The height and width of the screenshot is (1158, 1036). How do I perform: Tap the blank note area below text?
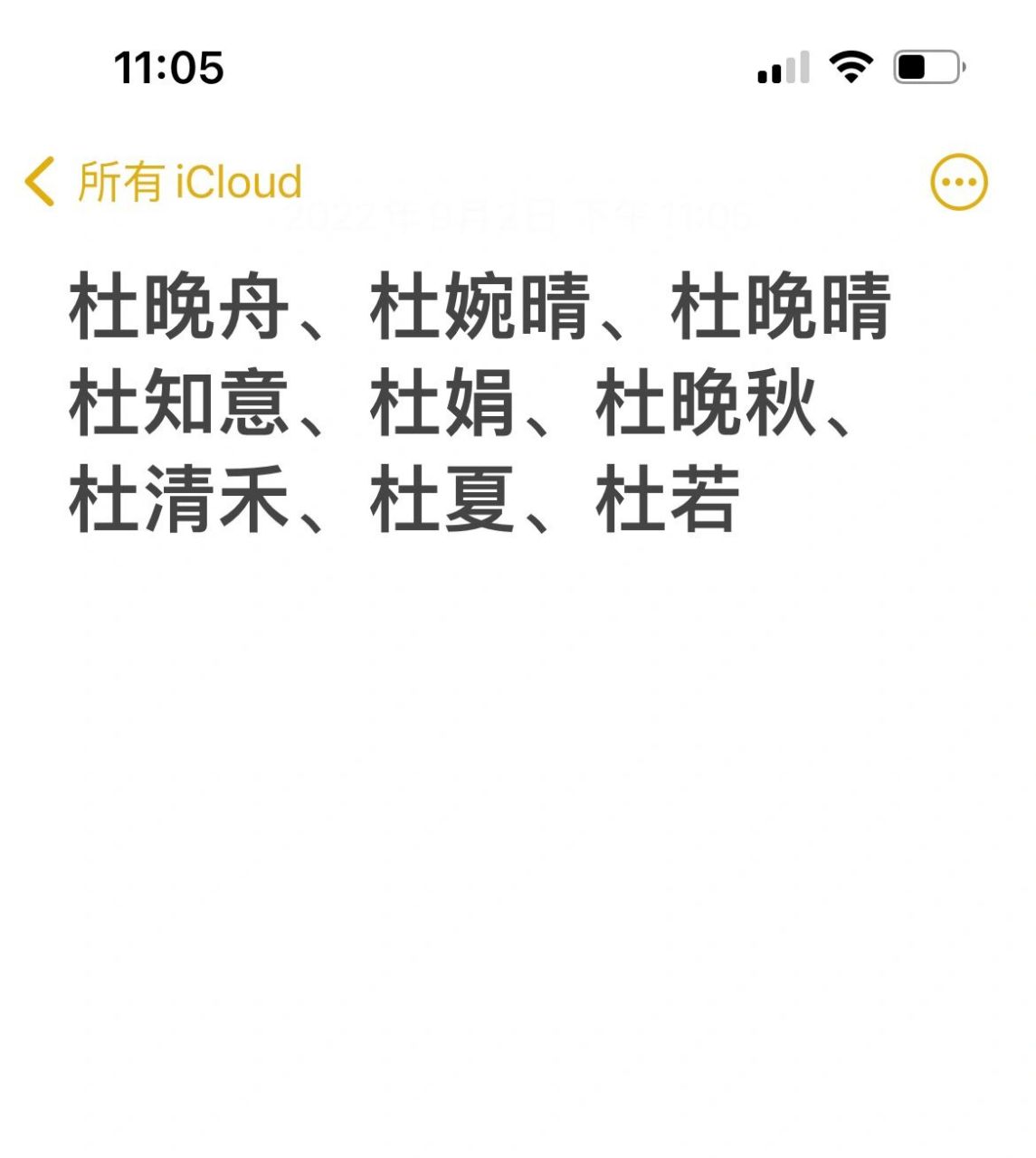[516, 814]
